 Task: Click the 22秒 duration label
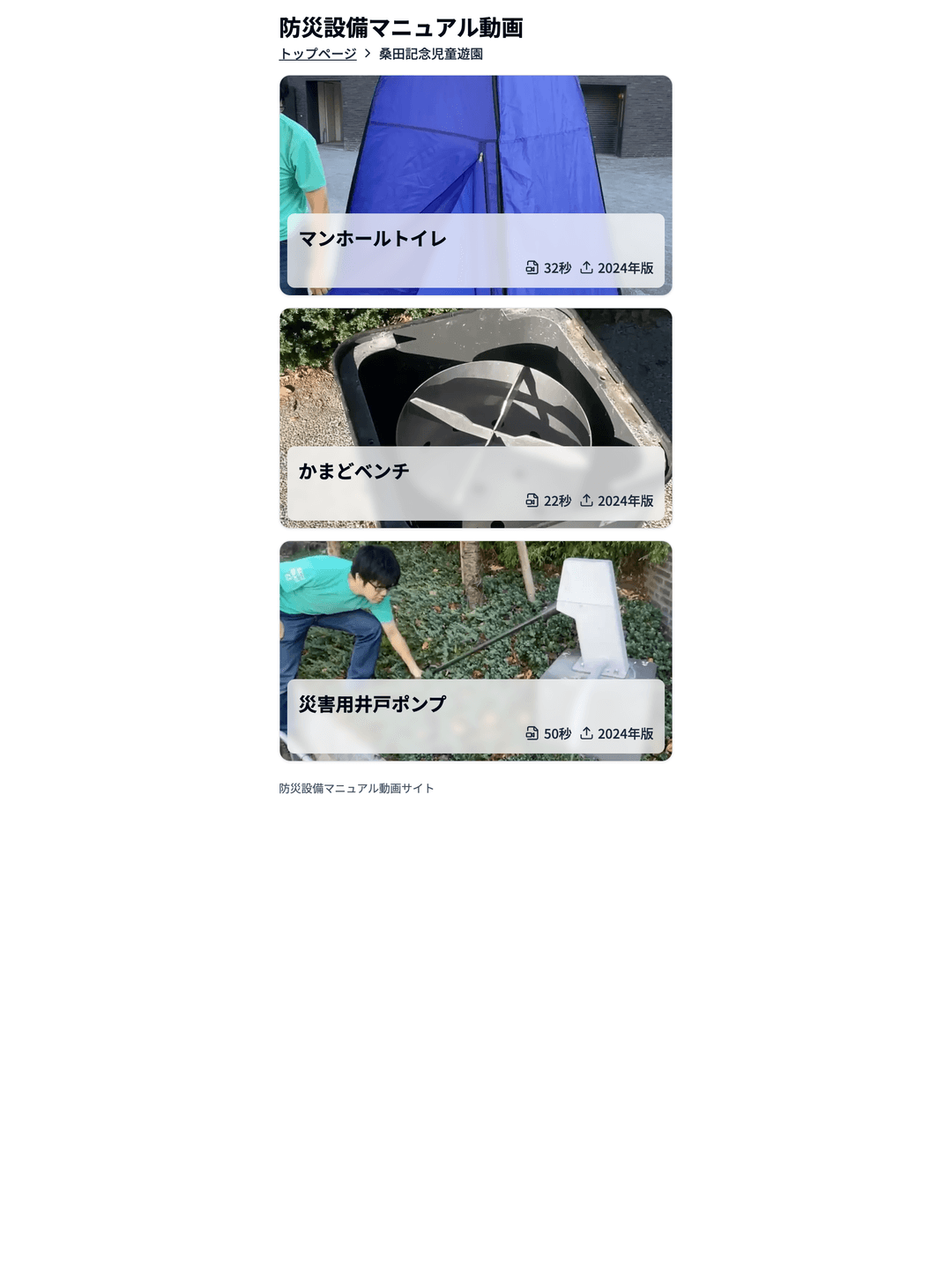[x=556, y=500]
